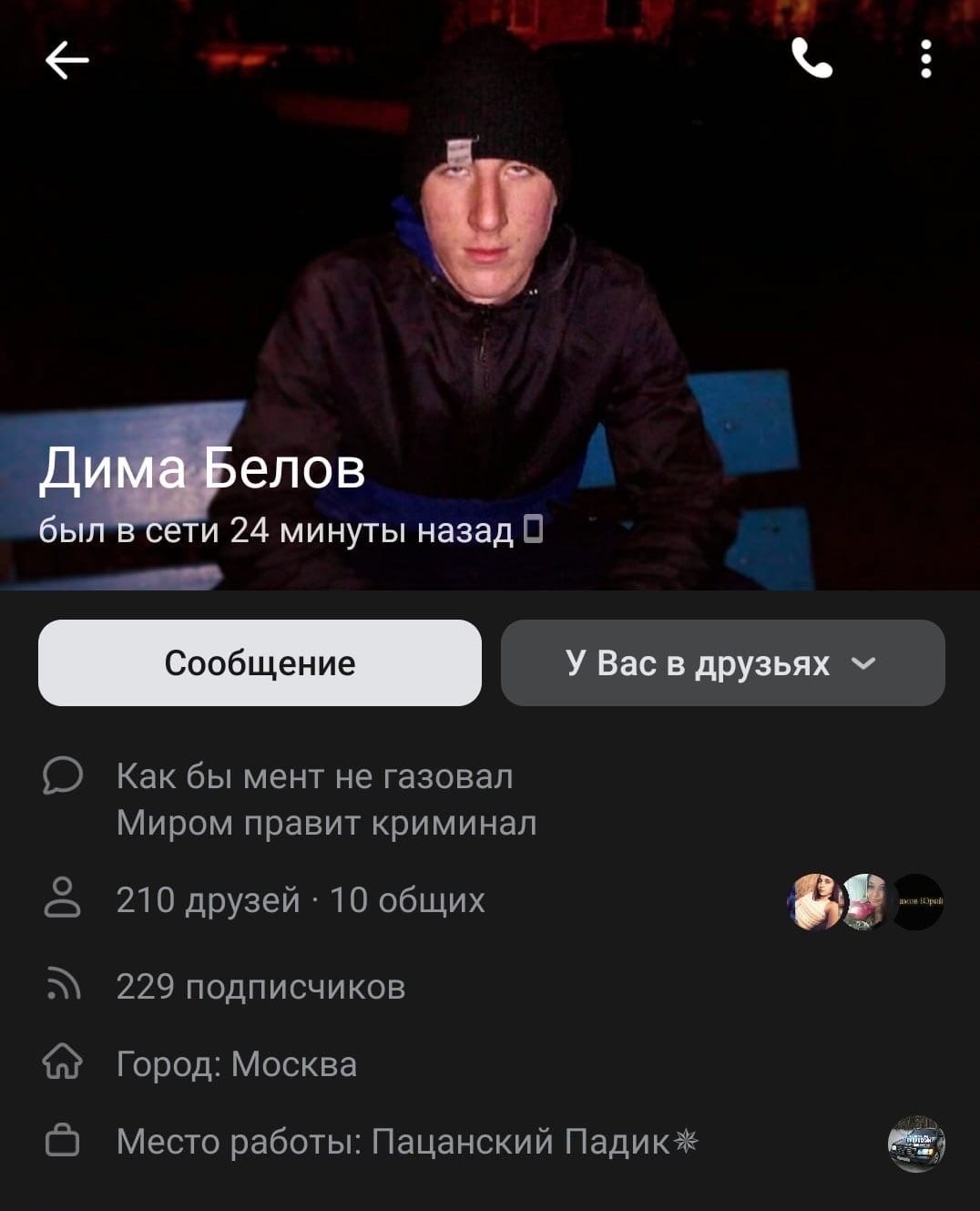980x1211 pixels.
Task: Open the status Как бы мент не газовал
Action: pos(325,799)
